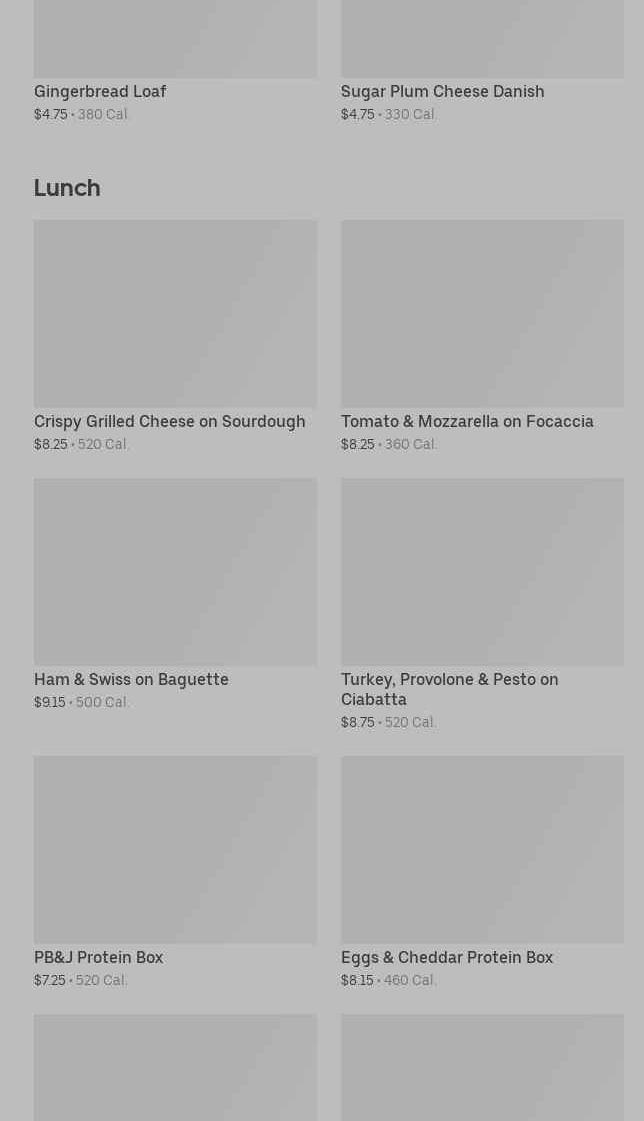Select Sugar Plum Cheese Danish
This screenshot has height=1121, width=644.
click(x=442, y=91)
